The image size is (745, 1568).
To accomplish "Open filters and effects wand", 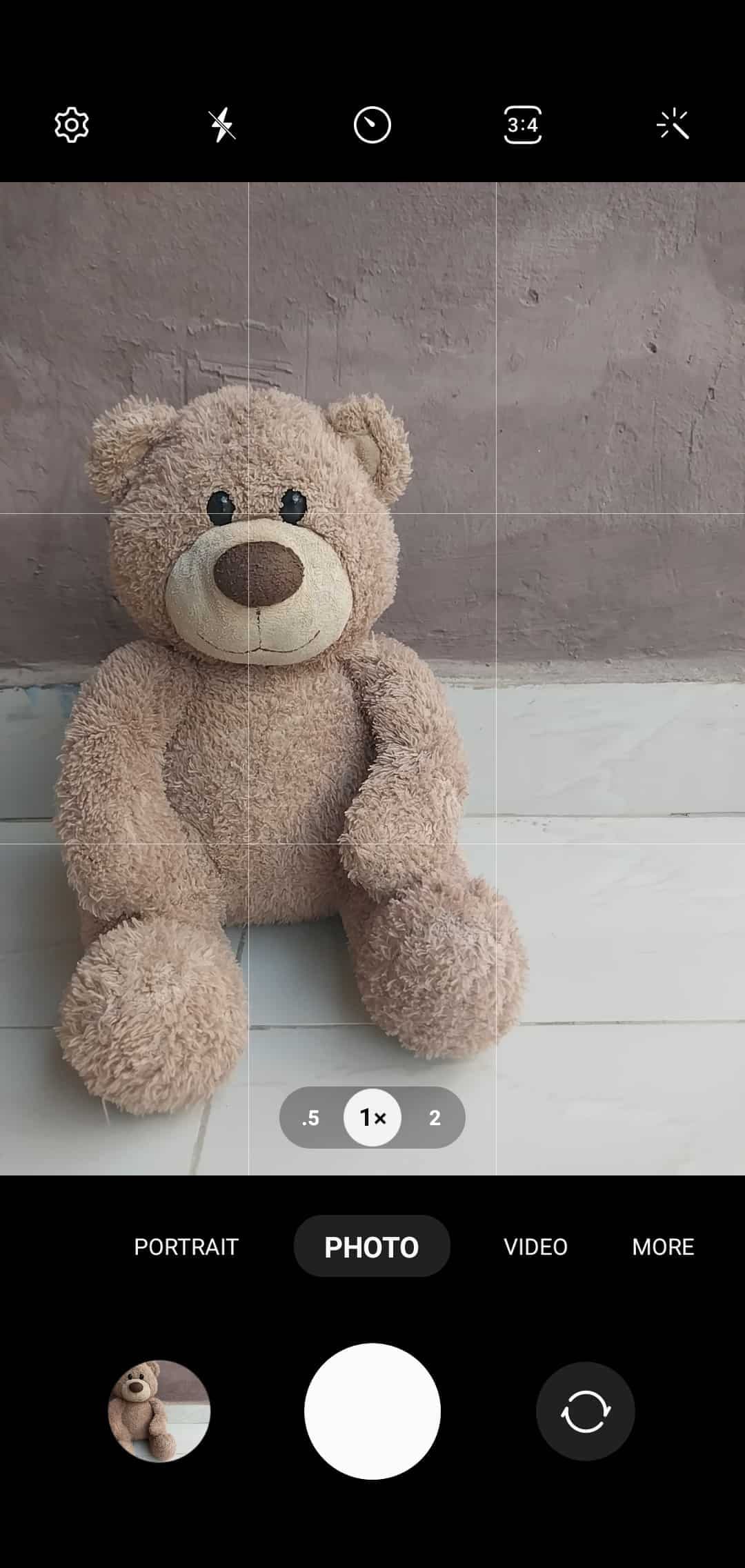I will (x=673, y=125).
